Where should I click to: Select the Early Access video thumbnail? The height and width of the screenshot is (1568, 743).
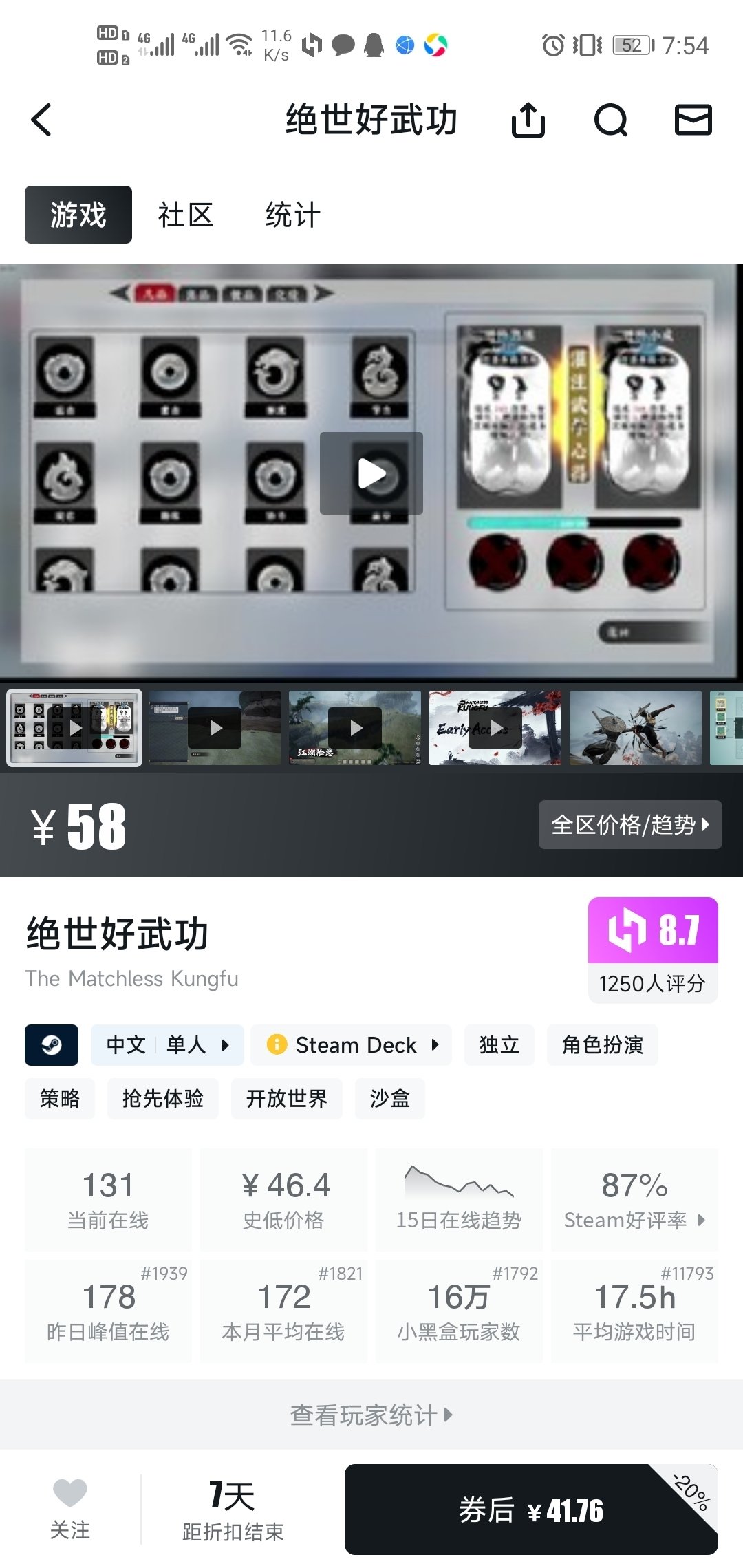point(495,728)
